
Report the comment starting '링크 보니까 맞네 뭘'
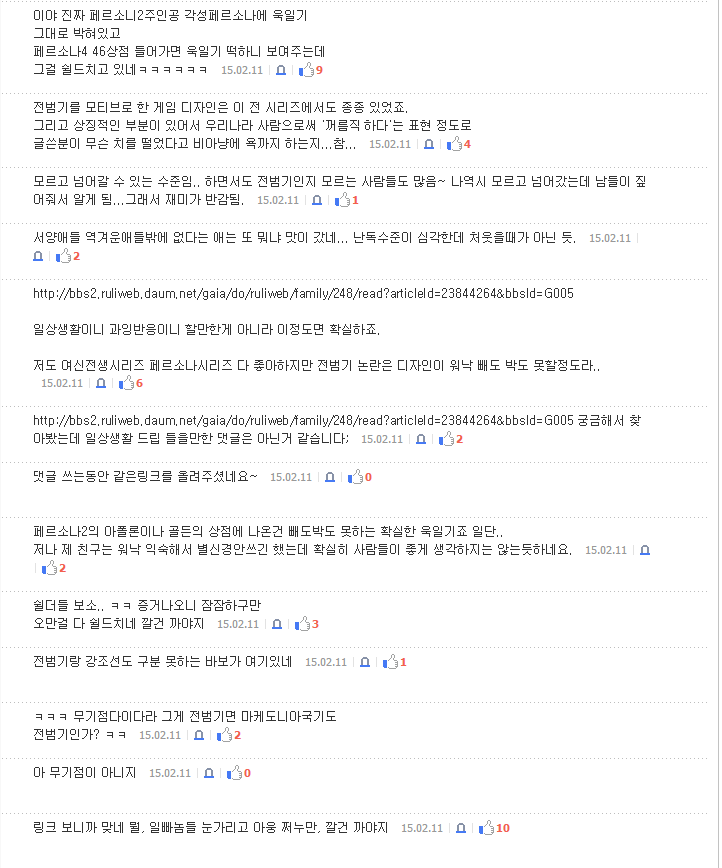click(x=461, y=828)
